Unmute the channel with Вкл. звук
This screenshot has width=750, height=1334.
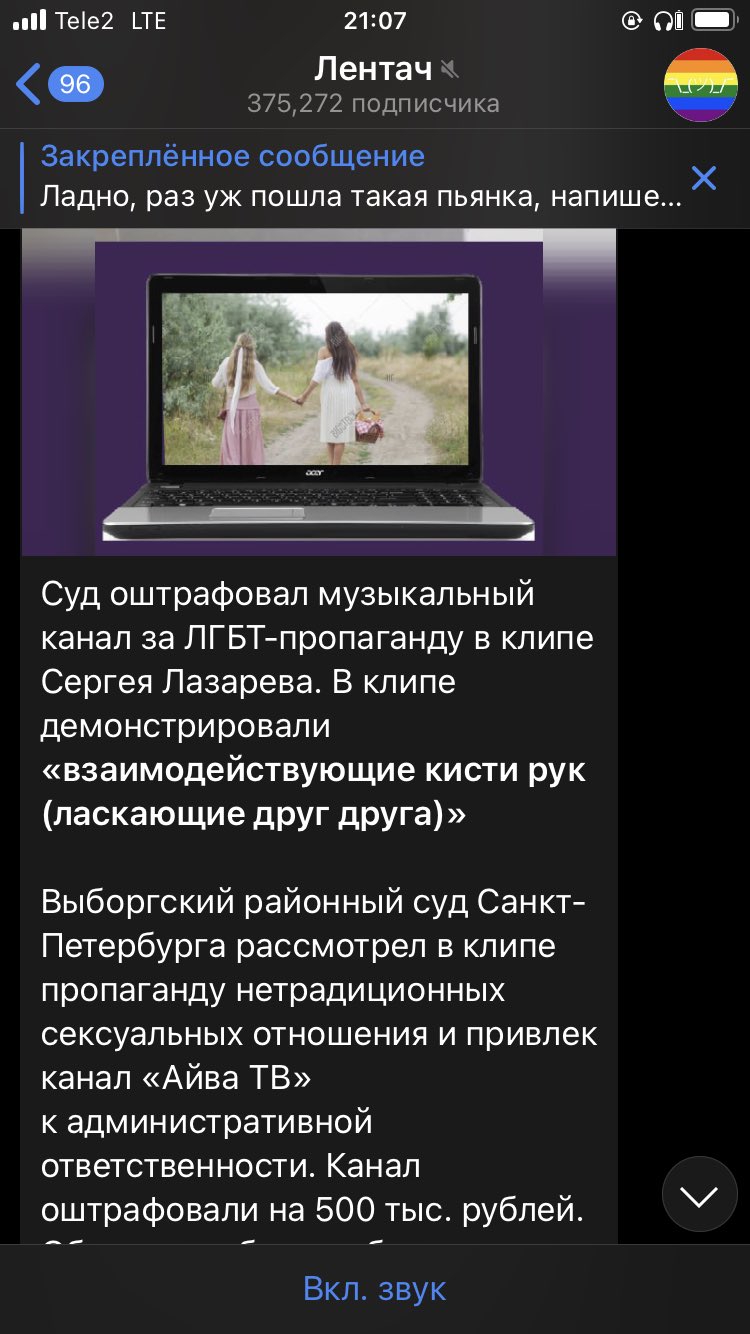click(x=375, y=1289)
